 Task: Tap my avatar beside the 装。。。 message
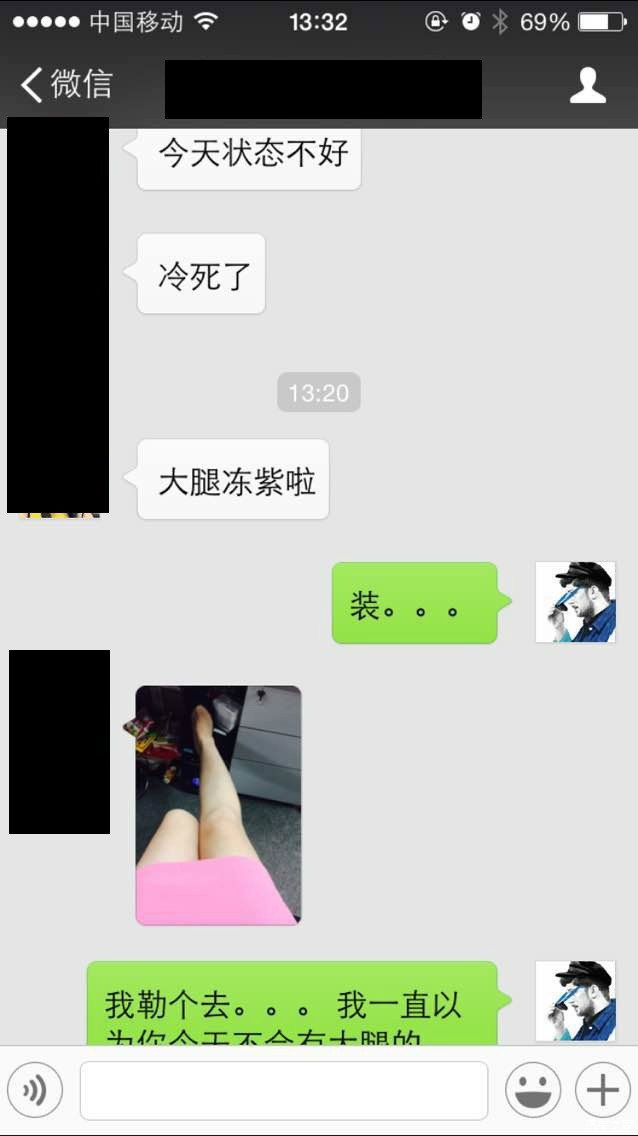pos(575,602)
